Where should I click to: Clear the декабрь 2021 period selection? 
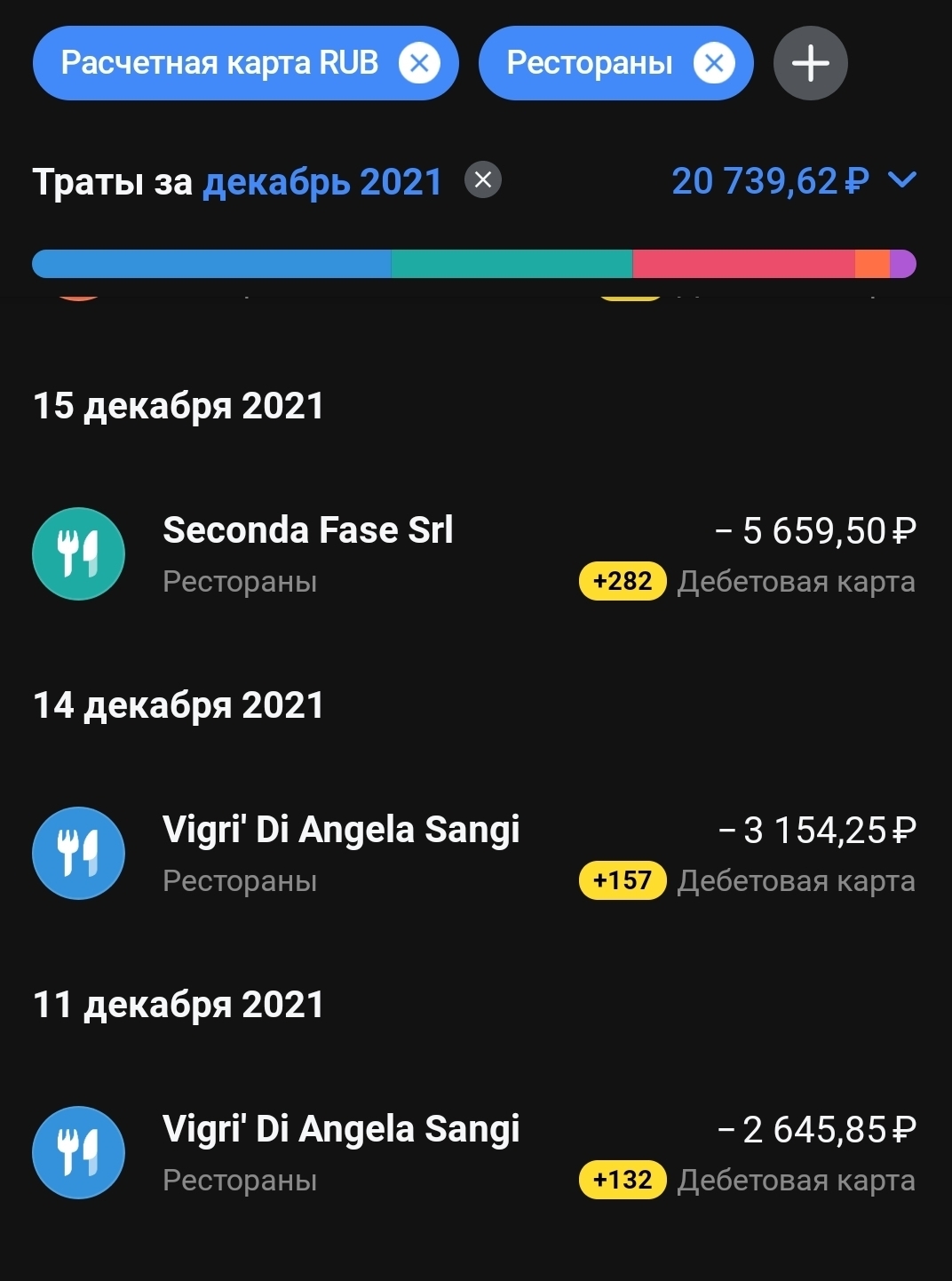(x=483, y=180)
